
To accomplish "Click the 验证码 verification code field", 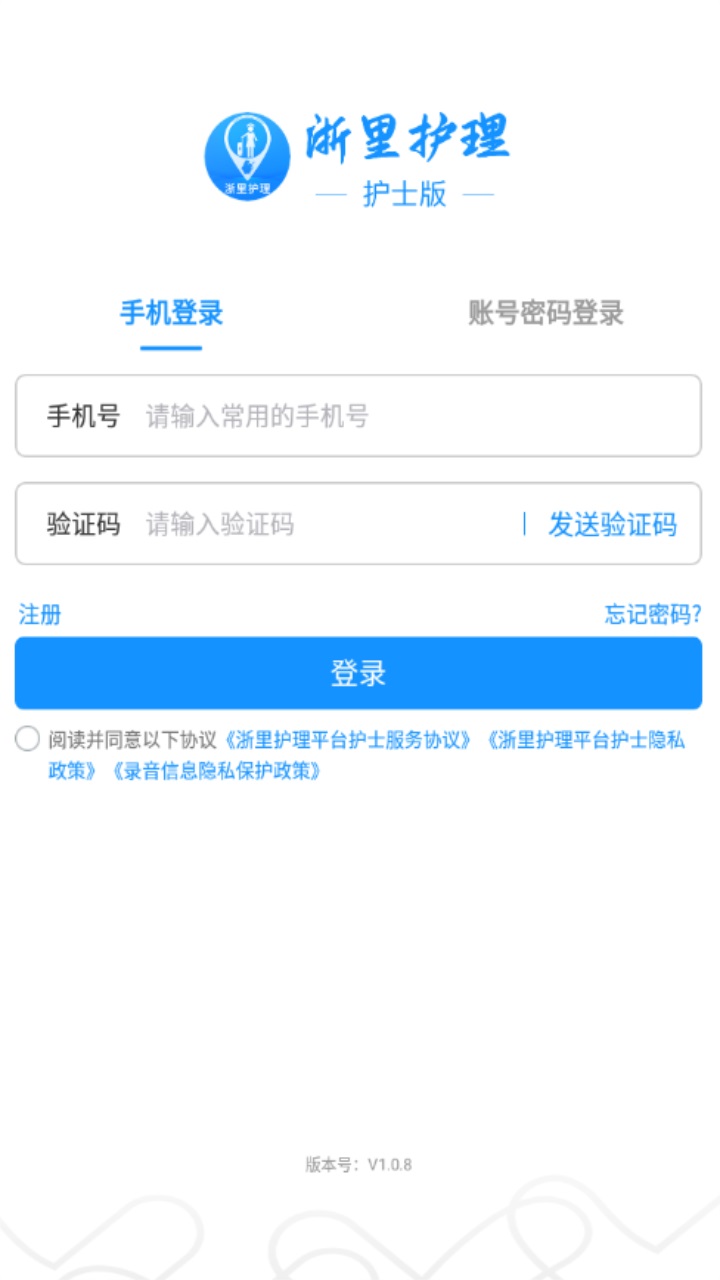I will click(x=300, y=523).
